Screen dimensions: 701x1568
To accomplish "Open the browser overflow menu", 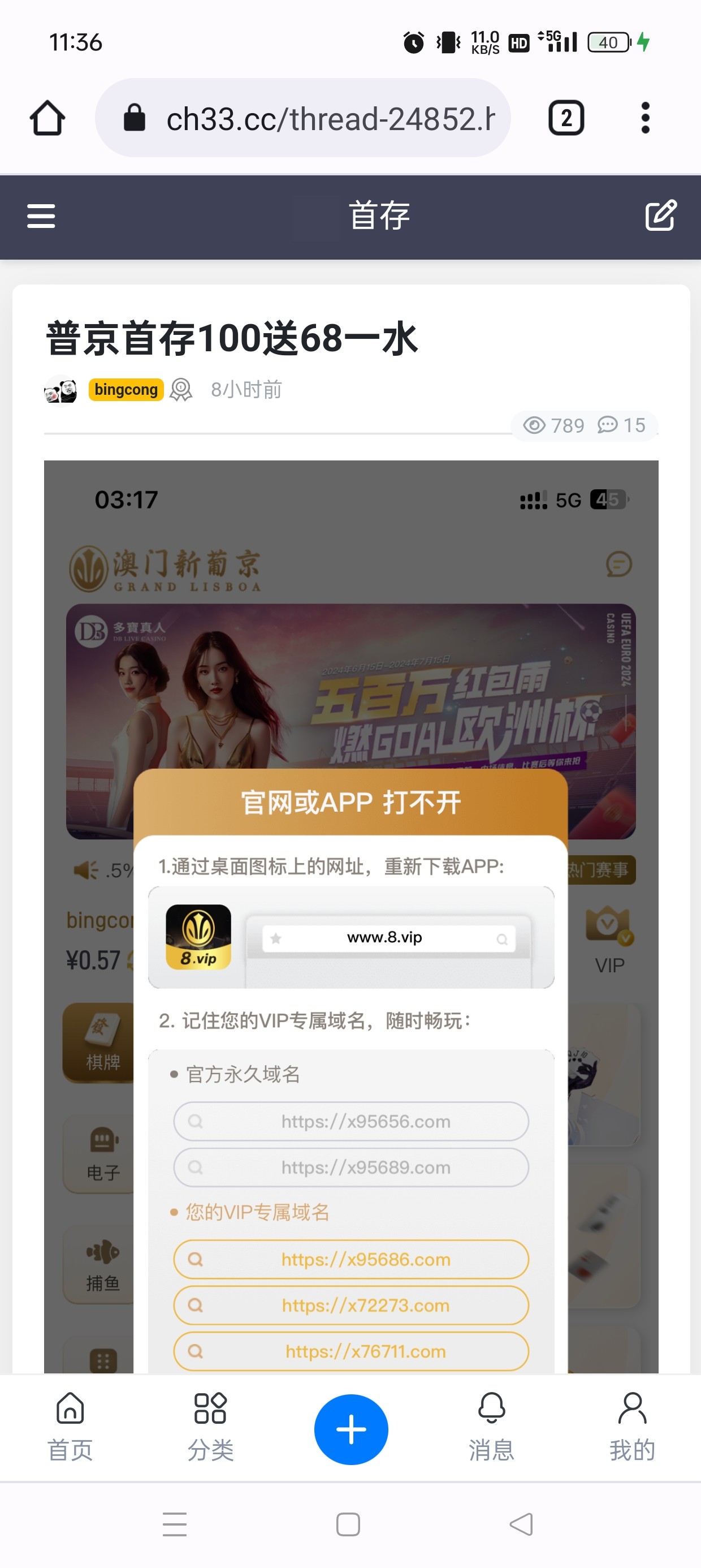I will point(645,118).
